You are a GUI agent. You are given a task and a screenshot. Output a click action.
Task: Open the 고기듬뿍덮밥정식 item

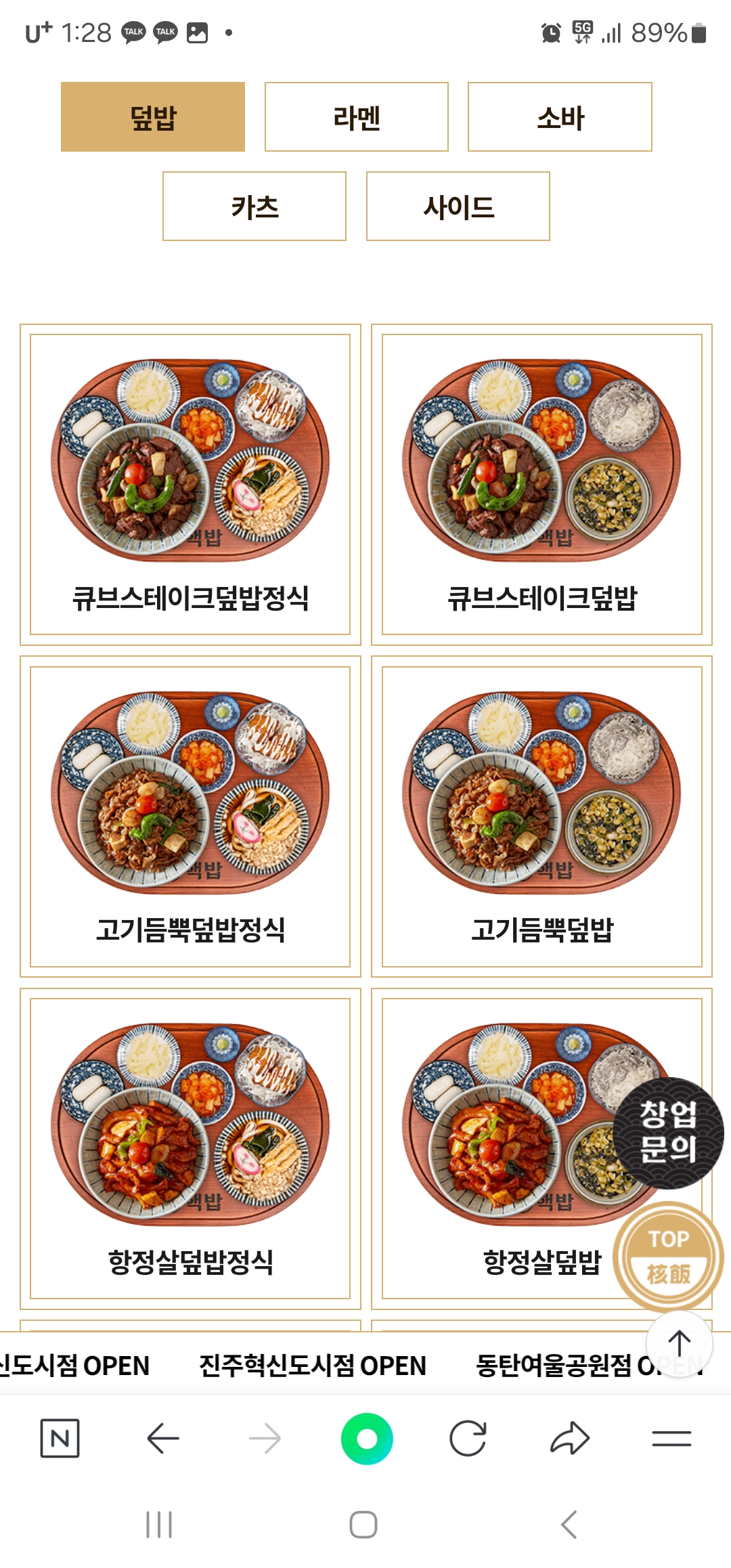click(190, 816)
